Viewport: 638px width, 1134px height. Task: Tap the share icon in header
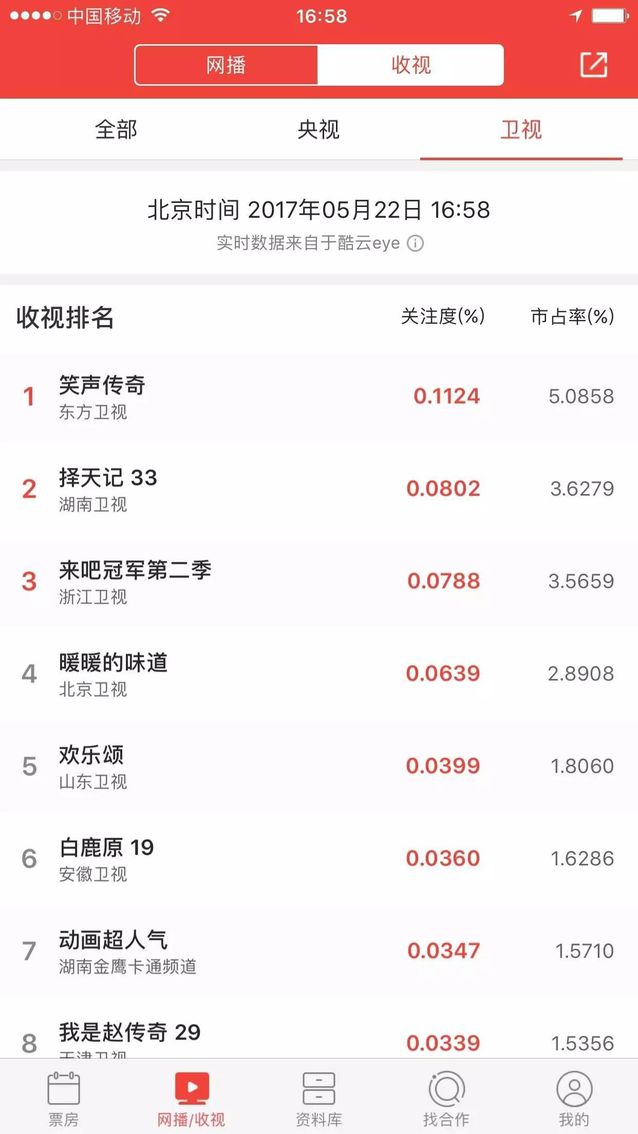tap(593, 65)
